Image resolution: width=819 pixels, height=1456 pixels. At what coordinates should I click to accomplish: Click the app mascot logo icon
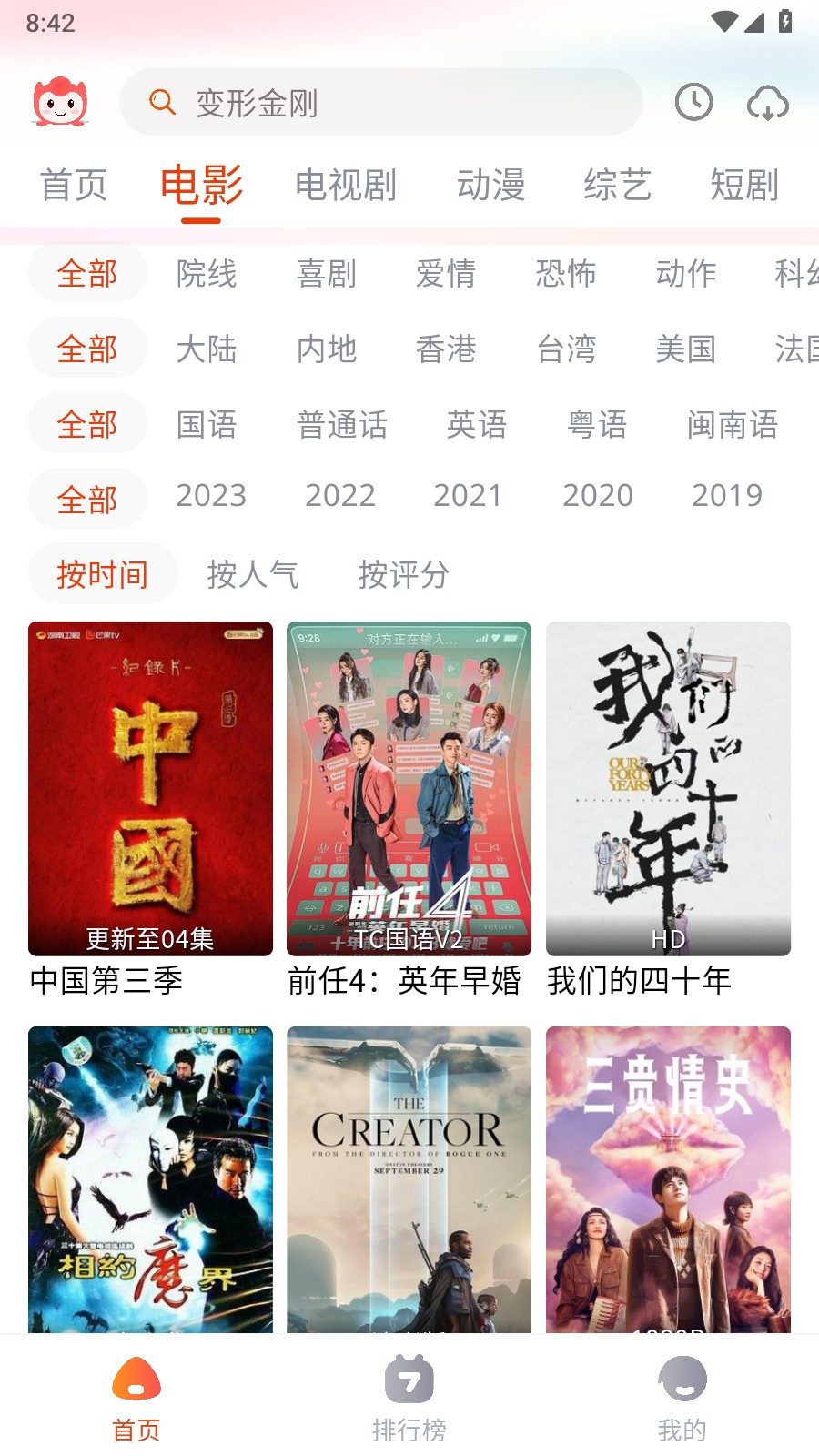[x=58, y=103]
